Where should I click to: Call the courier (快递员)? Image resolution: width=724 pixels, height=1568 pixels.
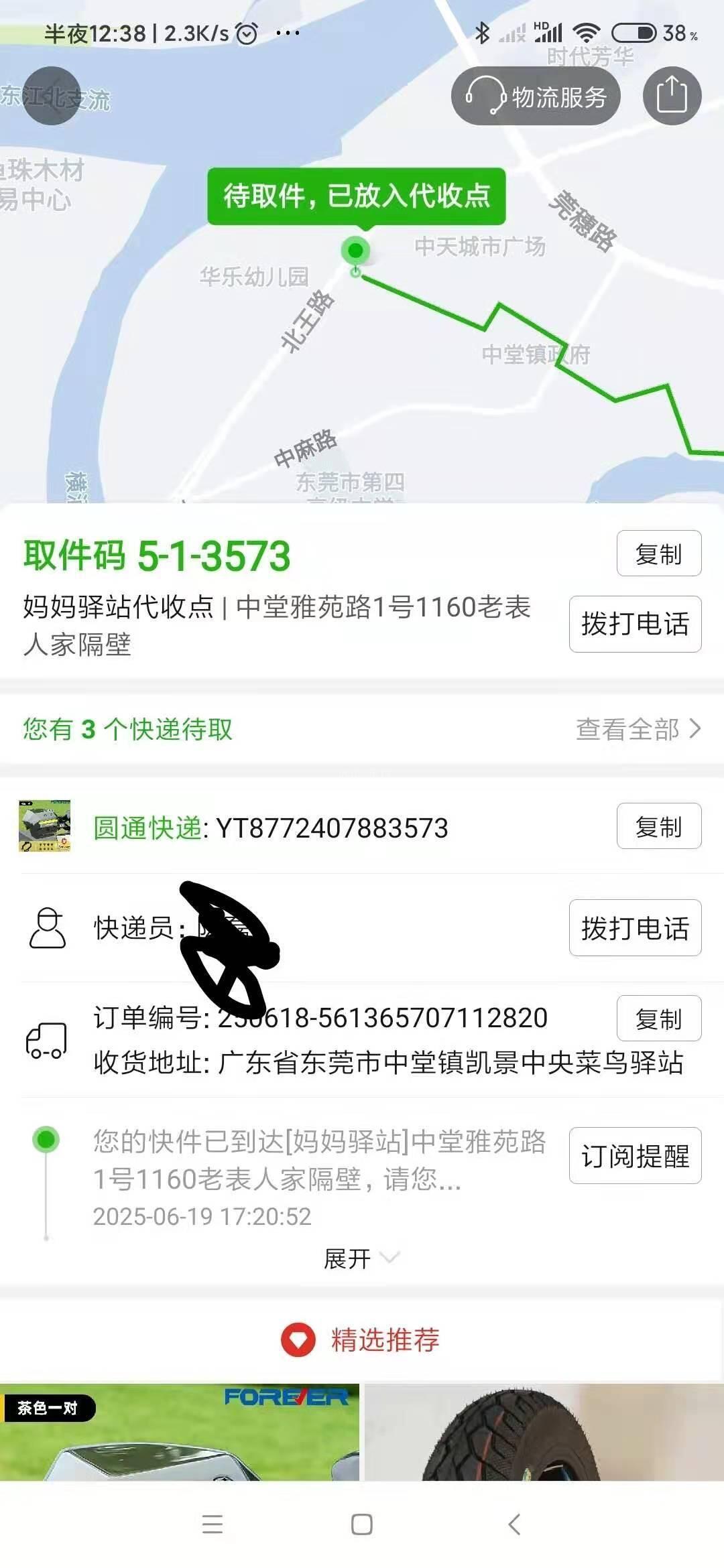[x=635, y=928]
